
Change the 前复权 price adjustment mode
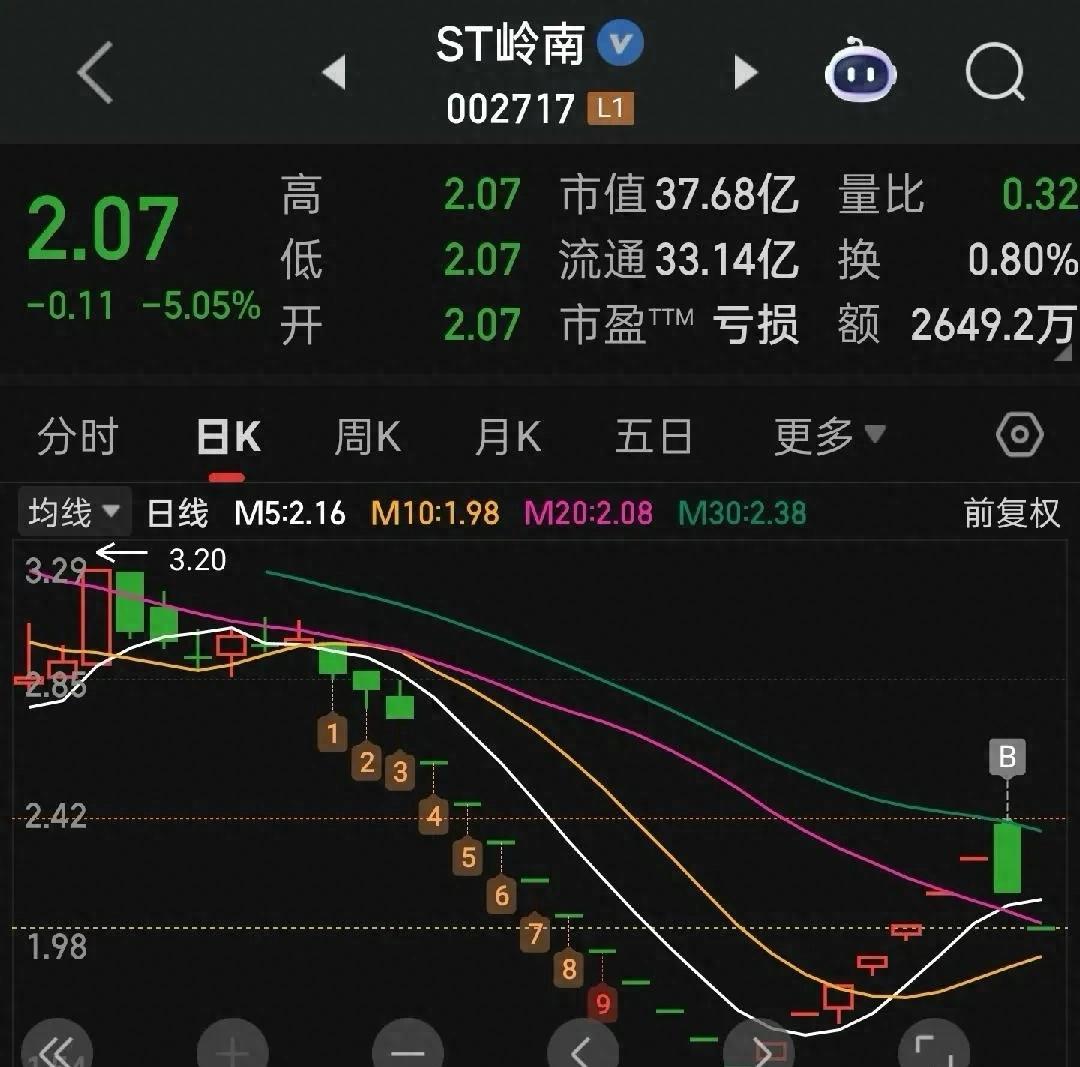click(1011, 513)
